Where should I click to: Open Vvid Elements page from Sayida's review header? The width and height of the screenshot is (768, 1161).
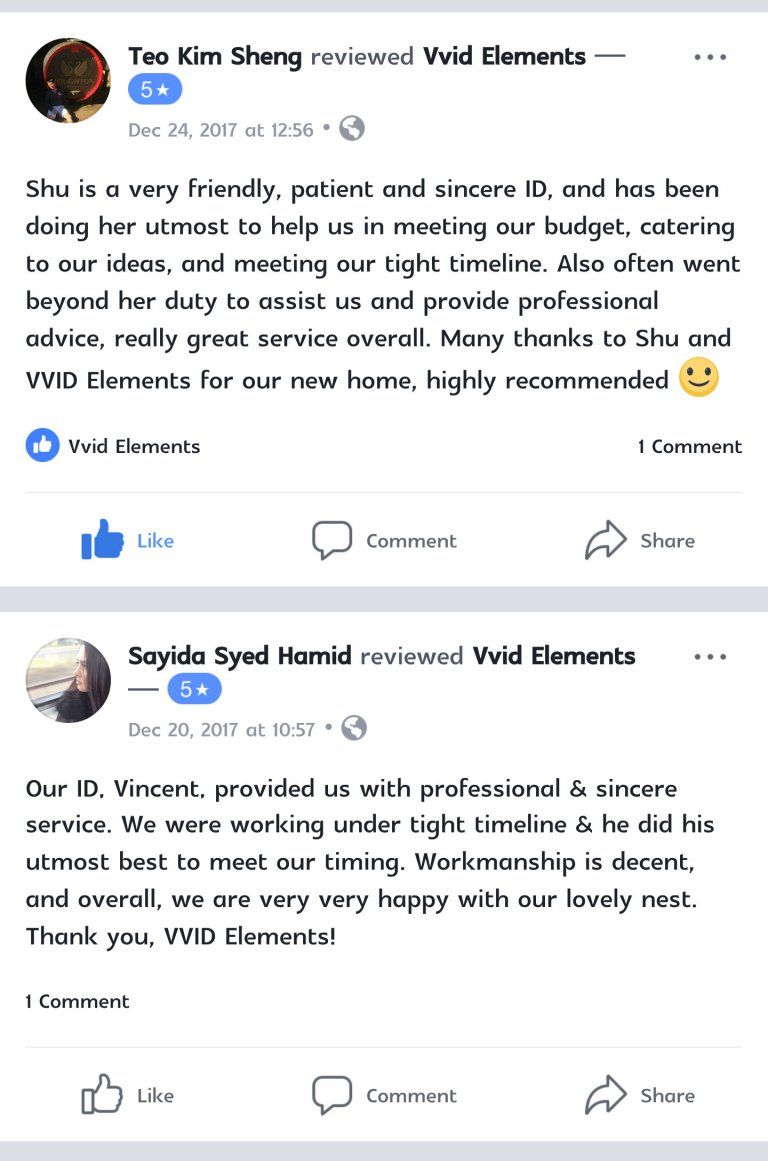(x=553, y=656)
